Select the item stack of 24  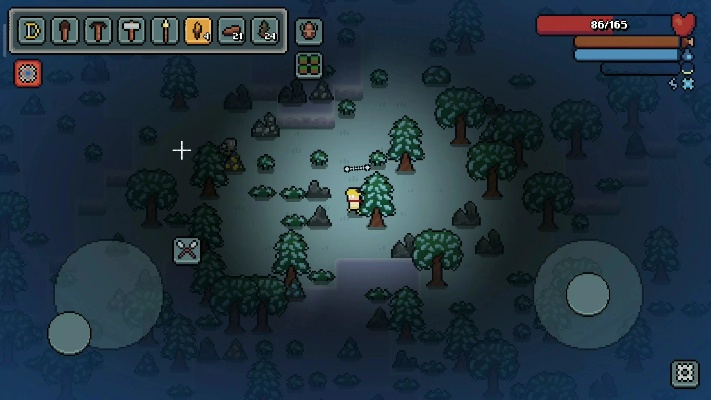[x=265, y=31]
